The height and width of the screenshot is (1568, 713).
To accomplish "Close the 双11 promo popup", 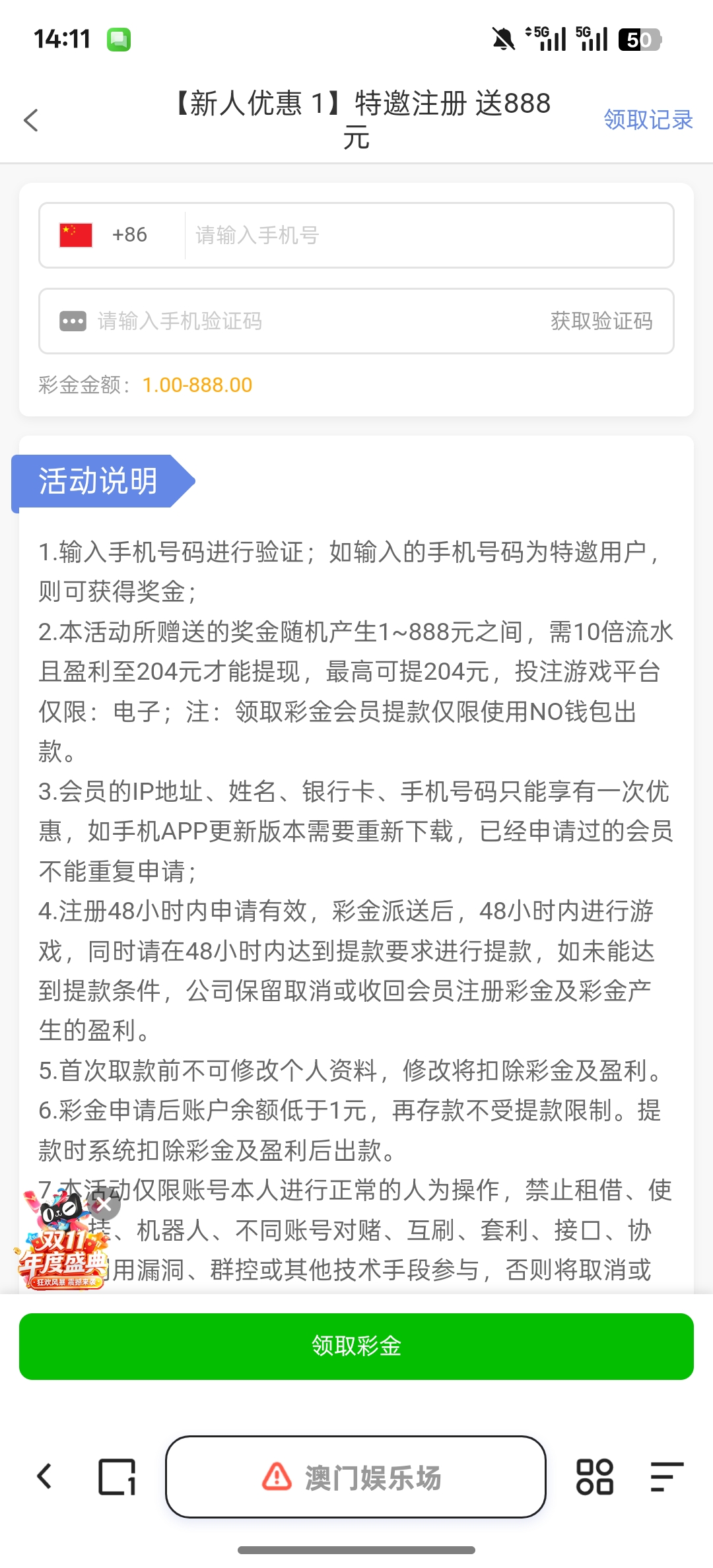I will coord(106,1204).
